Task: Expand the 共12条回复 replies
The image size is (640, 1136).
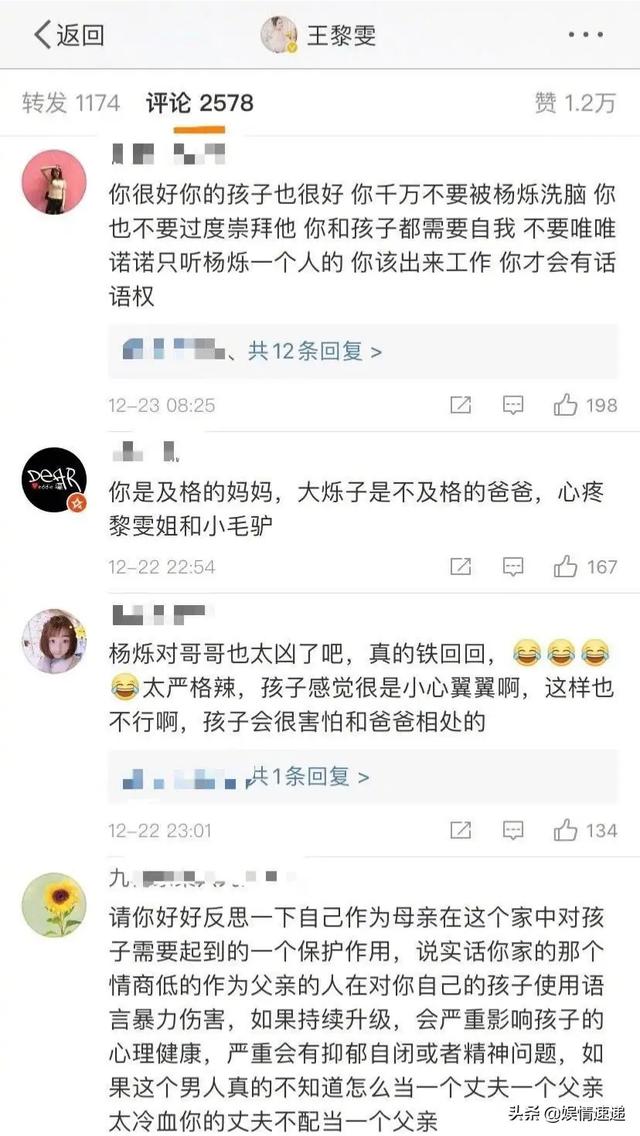Action: (315, 351)
